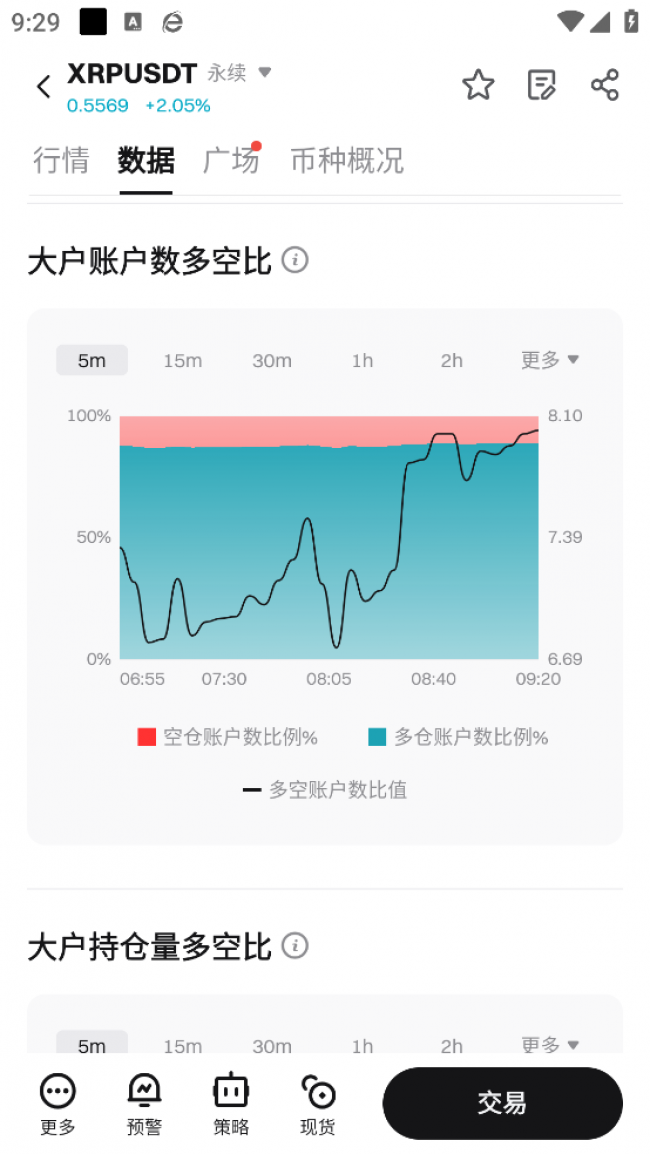Viewport: 650px width, 1154px height.
Task: Show info for 大户持仓量多空比
Action: click(295, 946)
